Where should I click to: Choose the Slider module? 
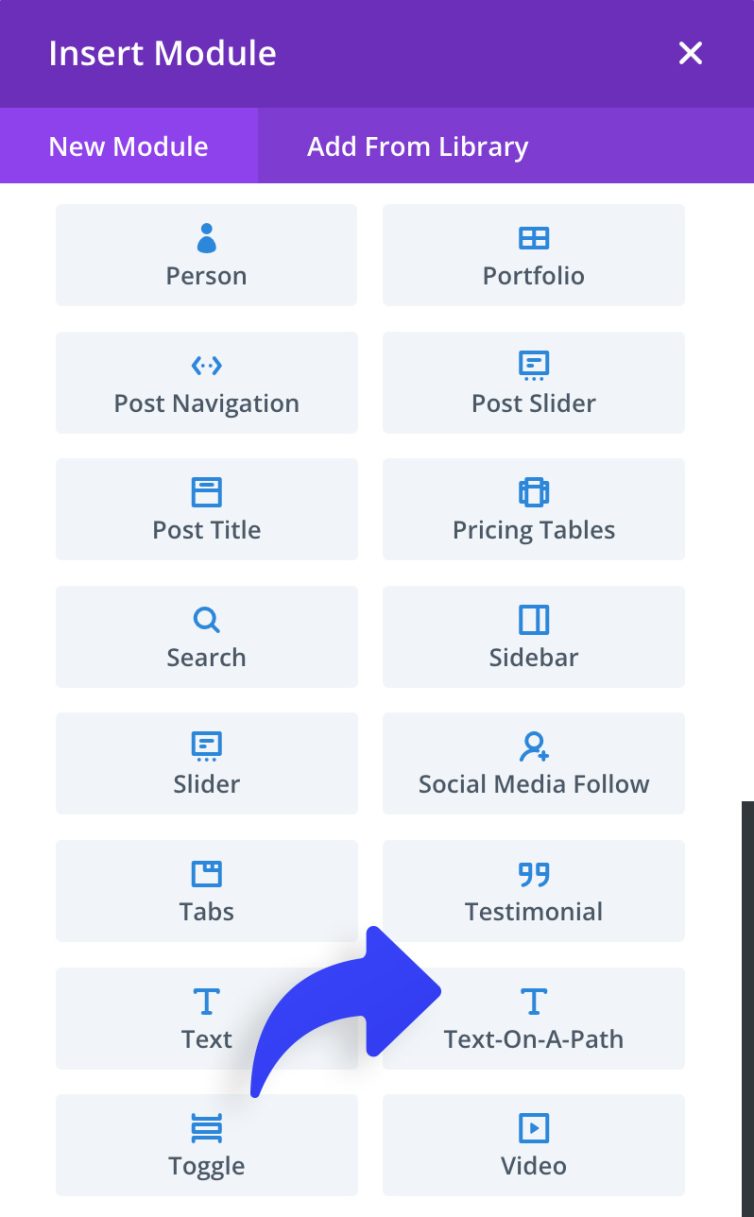[206, 763]
